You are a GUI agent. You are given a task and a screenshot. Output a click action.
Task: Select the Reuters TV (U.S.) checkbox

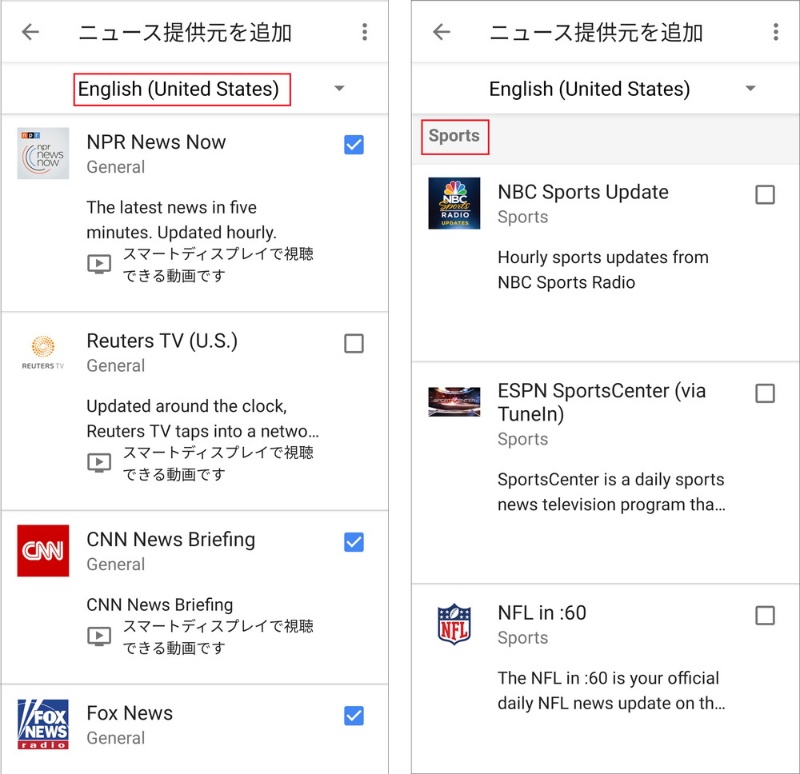[353, 343]
